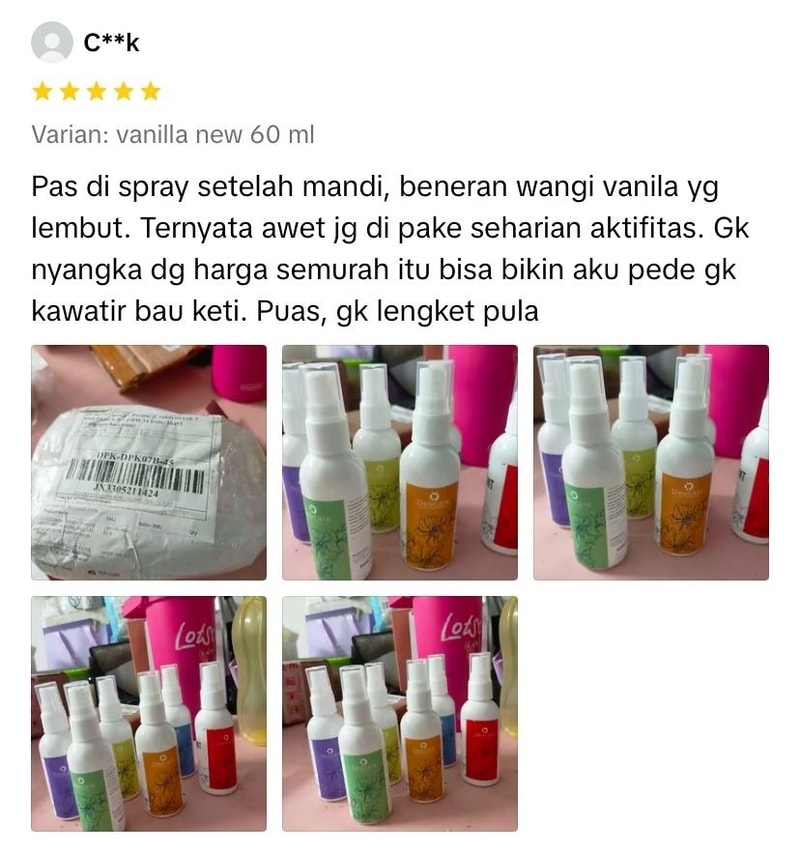800x851 pixels.
Task: Open the first photo in the bottom row
Action: (x=148, y=713)
